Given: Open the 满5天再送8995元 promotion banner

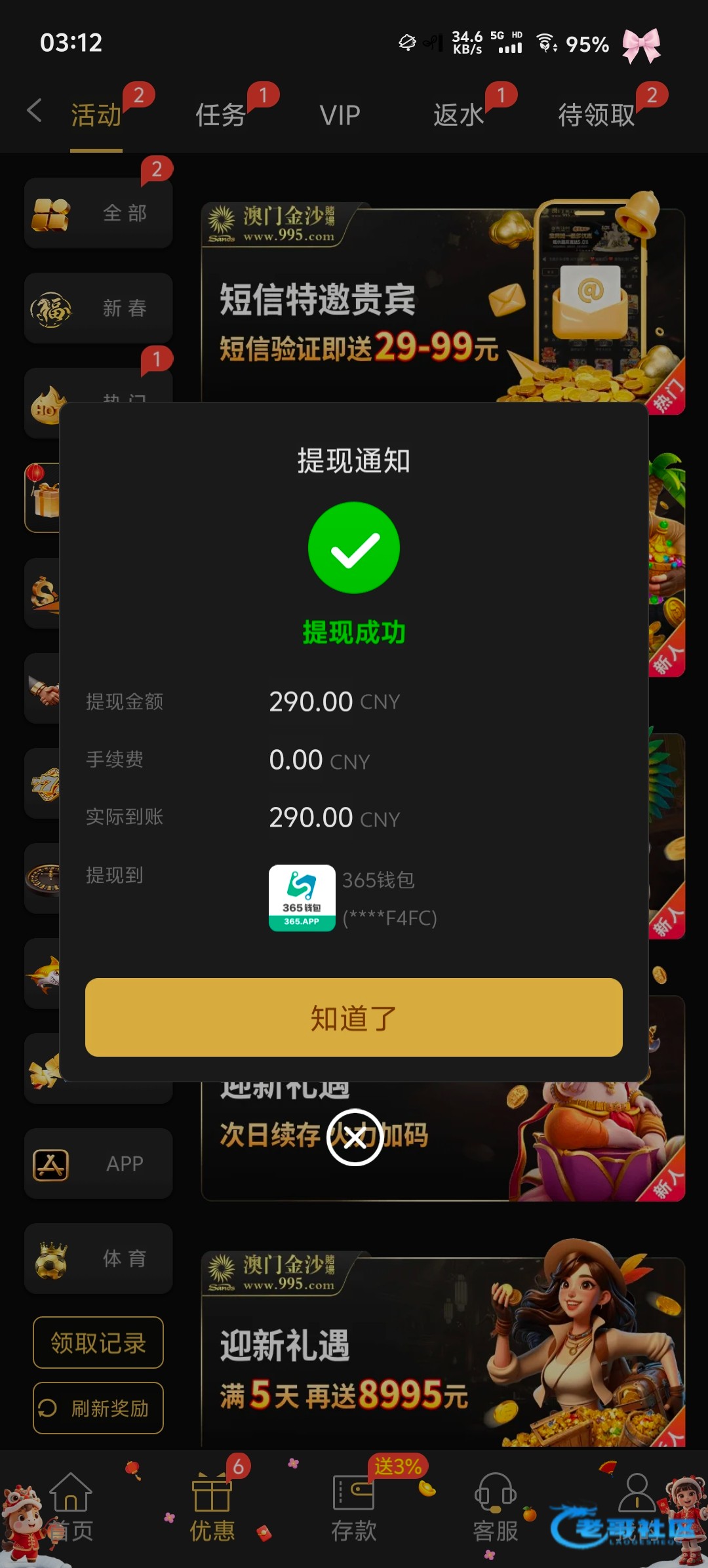Looking at the screenshot, I should [x=442, y=1350].
